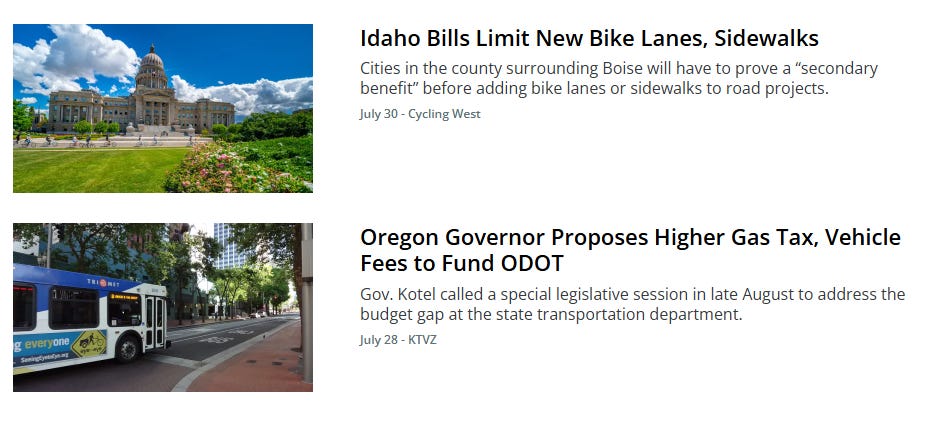Open the Idaho bike lanes headline
950x439 pixels.
589,39
